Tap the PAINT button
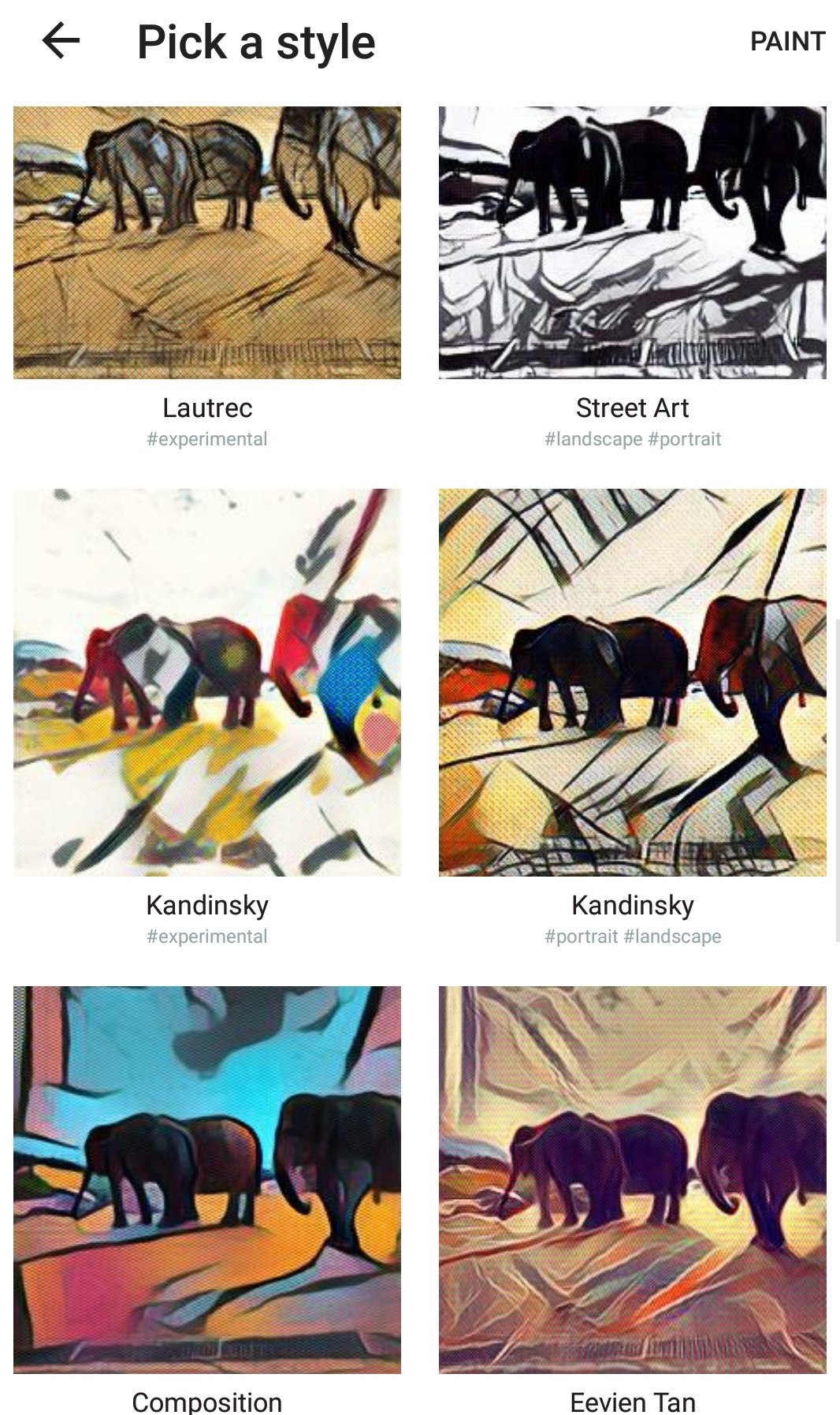Image resolution: width=840 pixels, height=1415 pixels. [787, 41]
